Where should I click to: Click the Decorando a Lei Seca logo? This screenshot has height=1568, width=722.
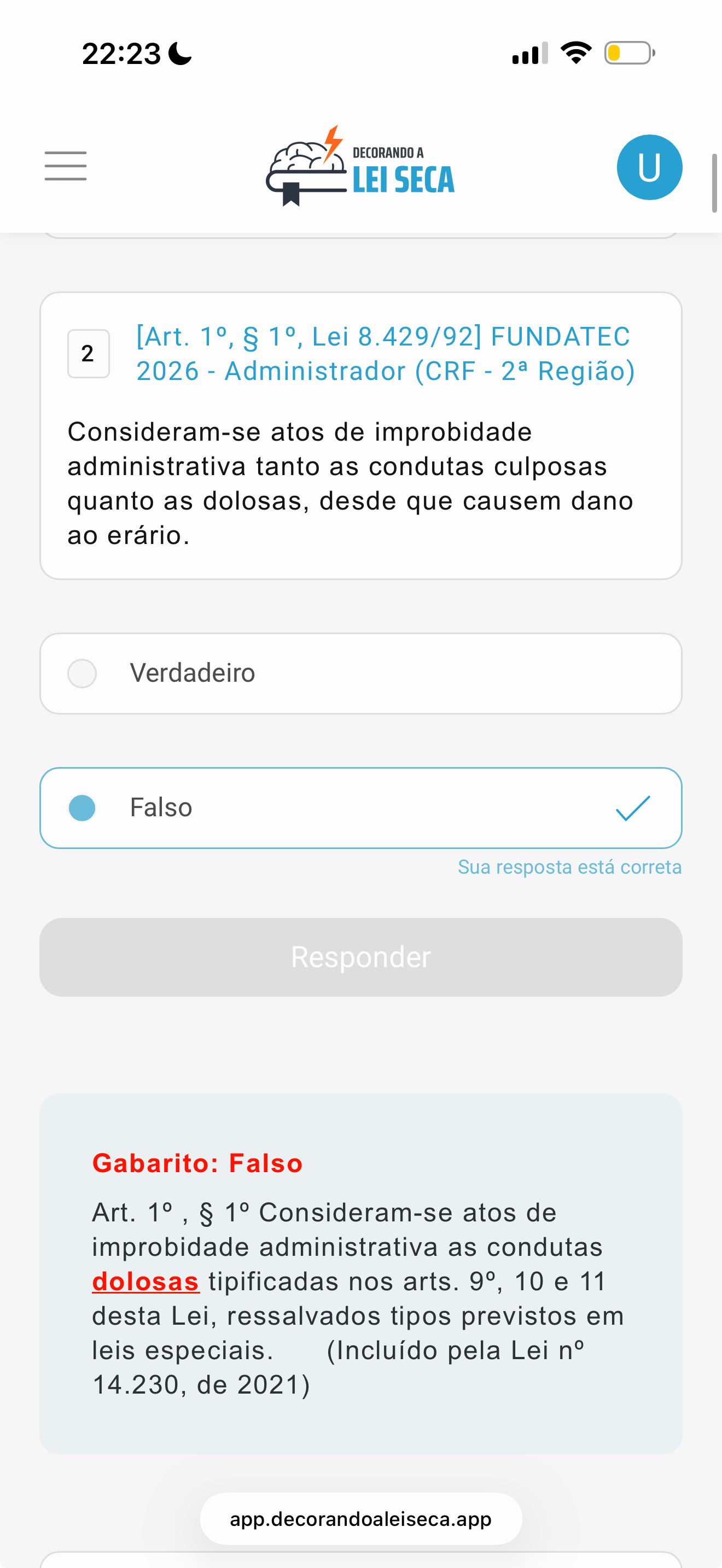[x=360, y=166]
